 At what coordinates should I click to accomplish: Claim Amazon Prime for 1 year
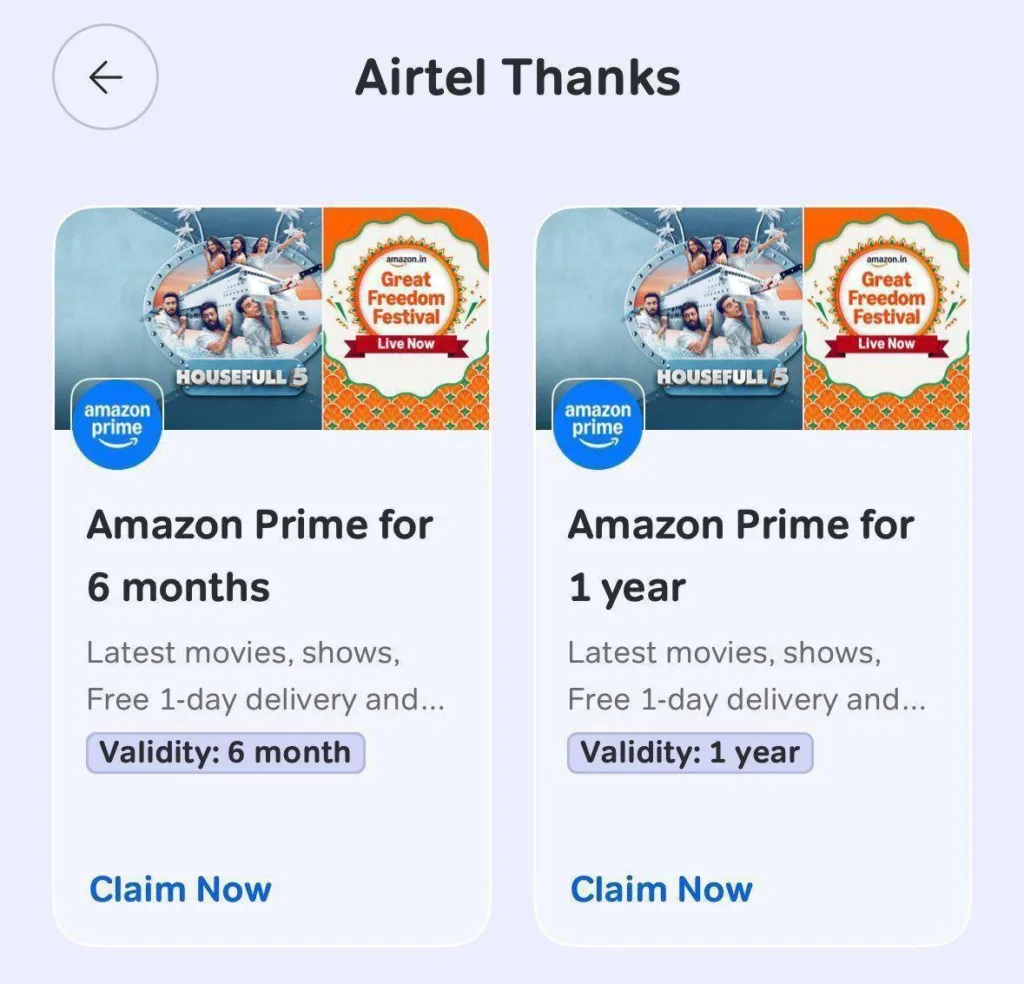(661, 888)
